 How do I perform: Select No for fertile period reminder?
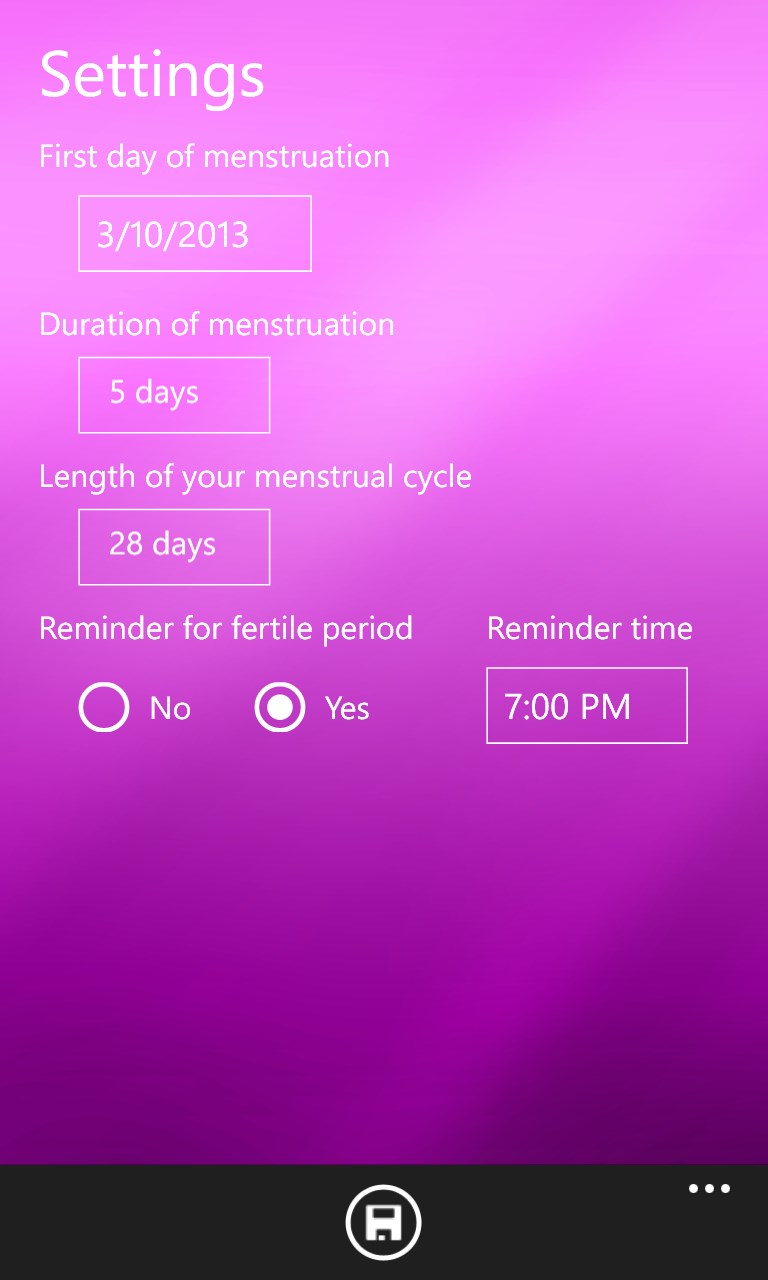(x=104, y=707)
